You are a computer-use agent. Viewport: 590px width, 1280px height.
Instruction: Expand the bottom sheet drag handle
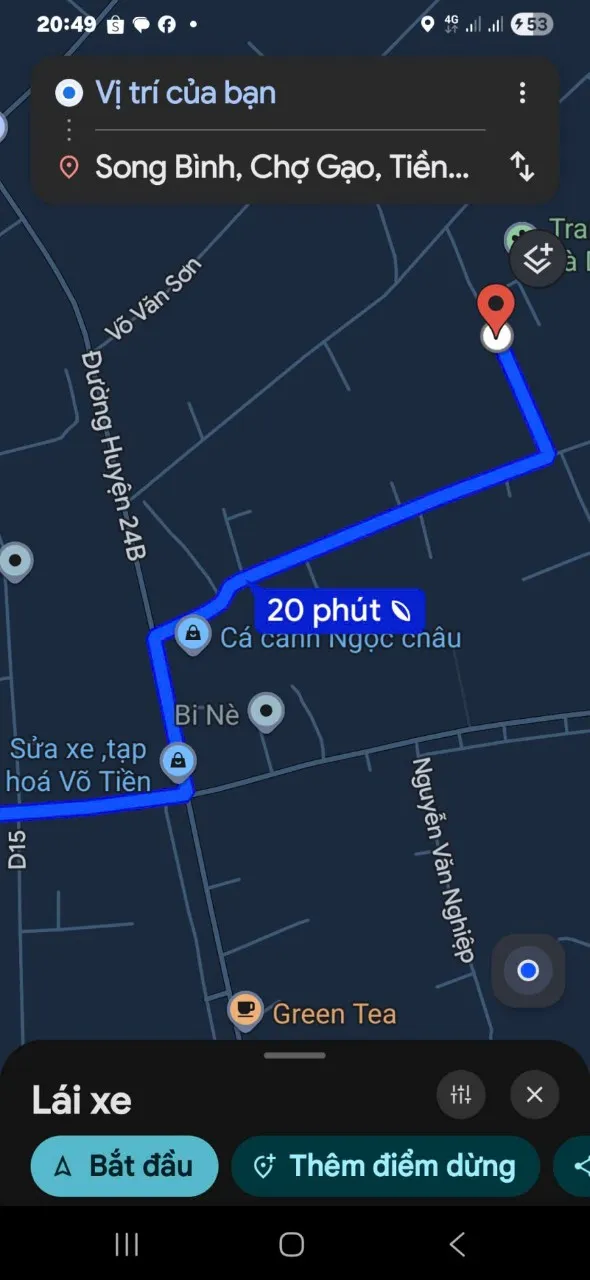tap(295, 1055)
